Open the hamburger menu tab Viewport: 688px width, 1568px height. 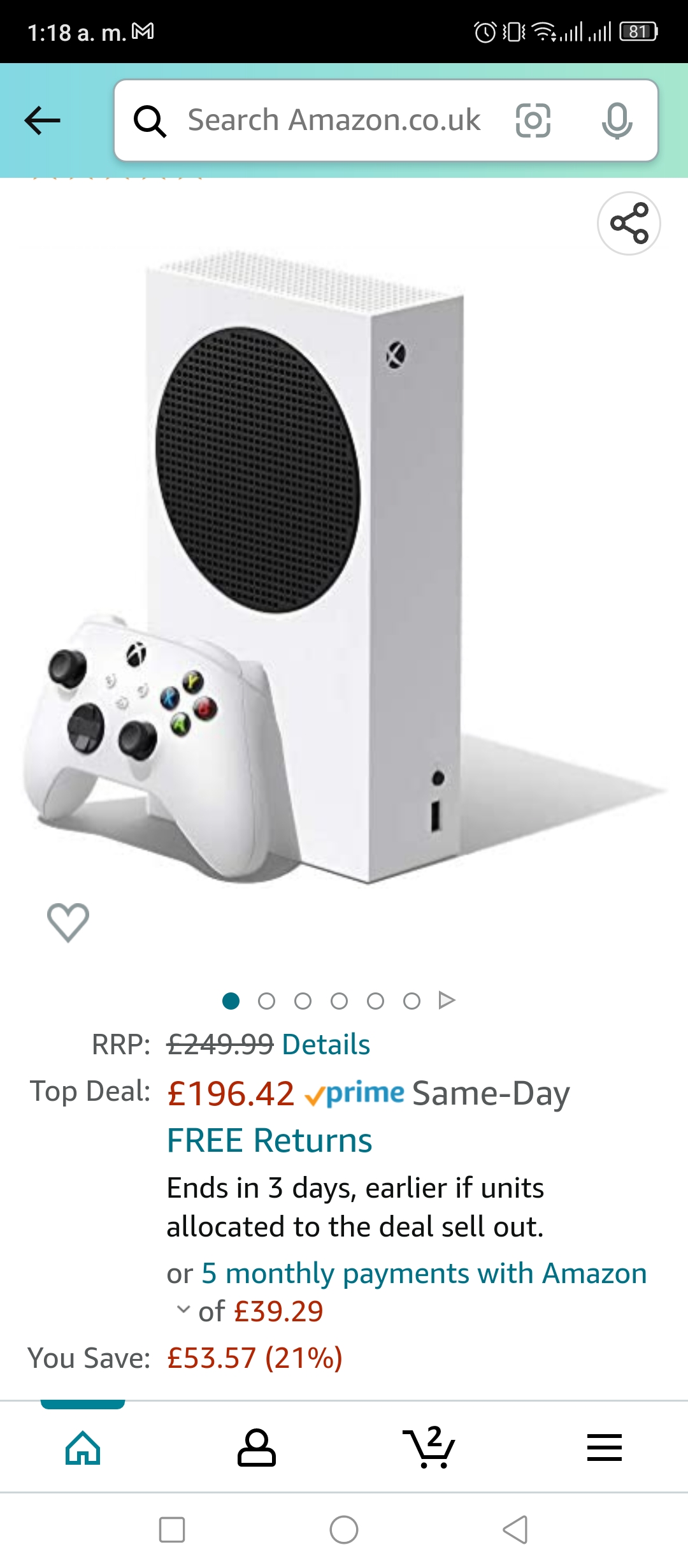(604, 1448)
